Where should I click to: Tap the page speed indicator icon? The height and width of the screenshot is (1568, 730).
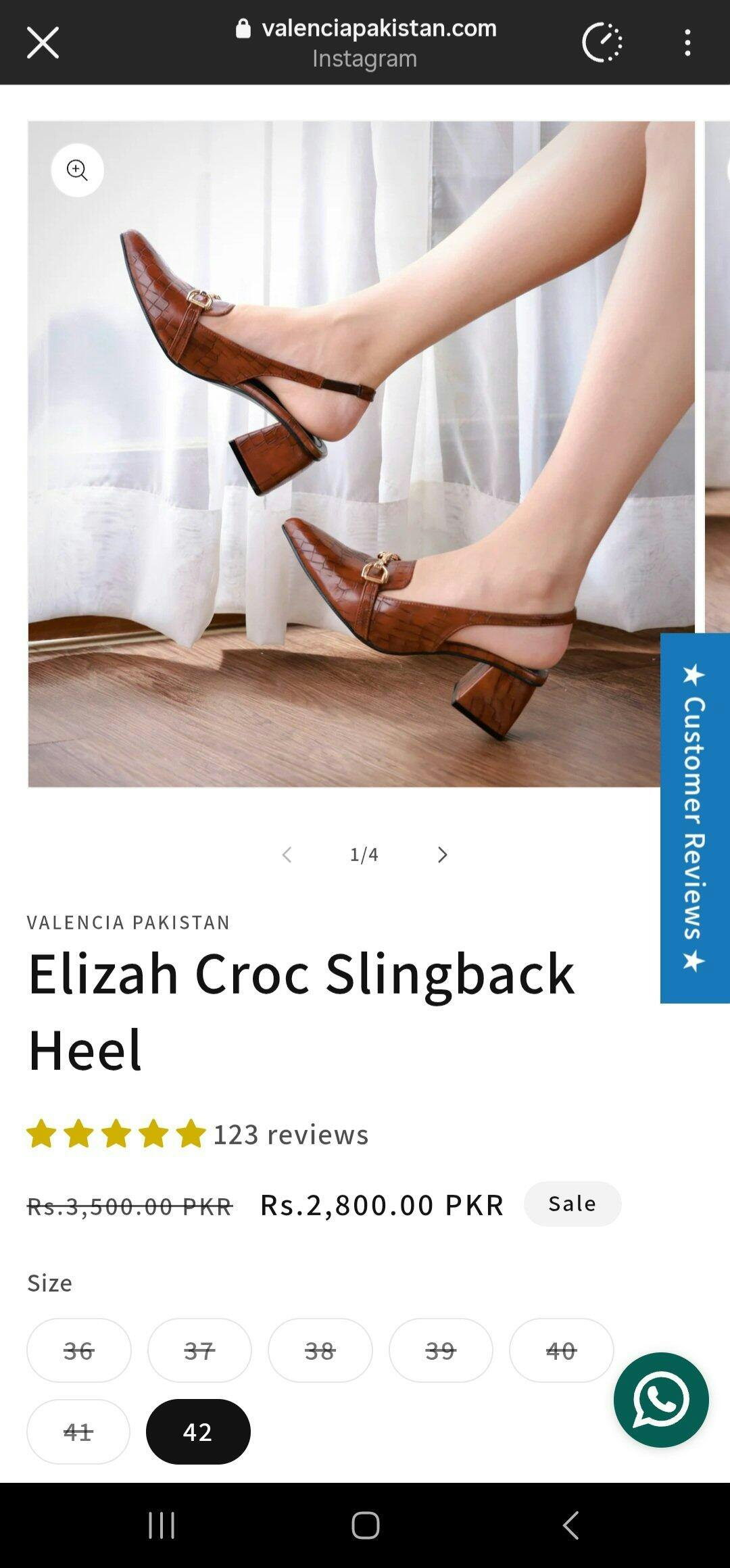click(602, 43)
